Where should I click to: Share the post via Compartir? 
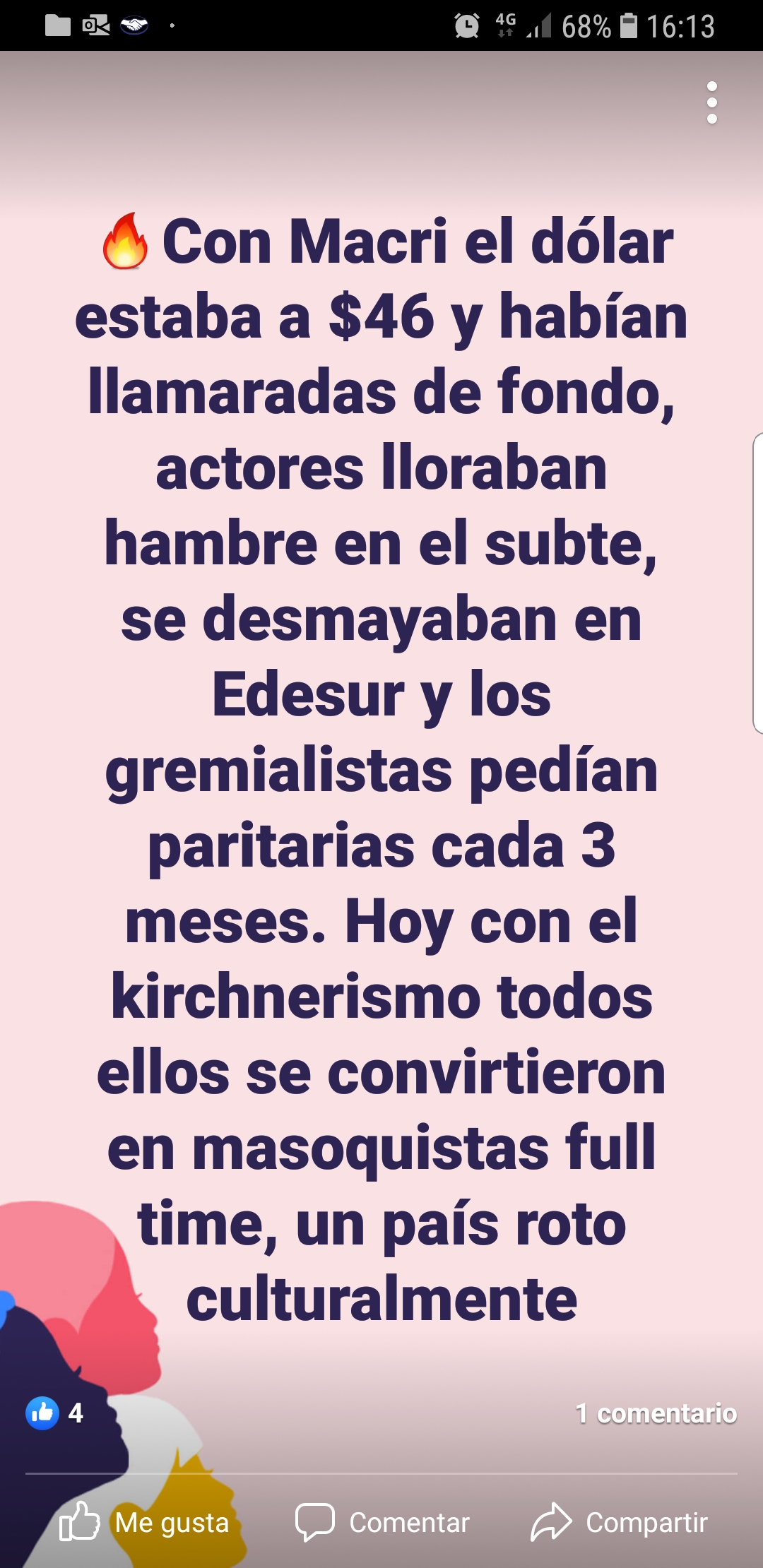pyautogui.click(x=620, y=1522)
